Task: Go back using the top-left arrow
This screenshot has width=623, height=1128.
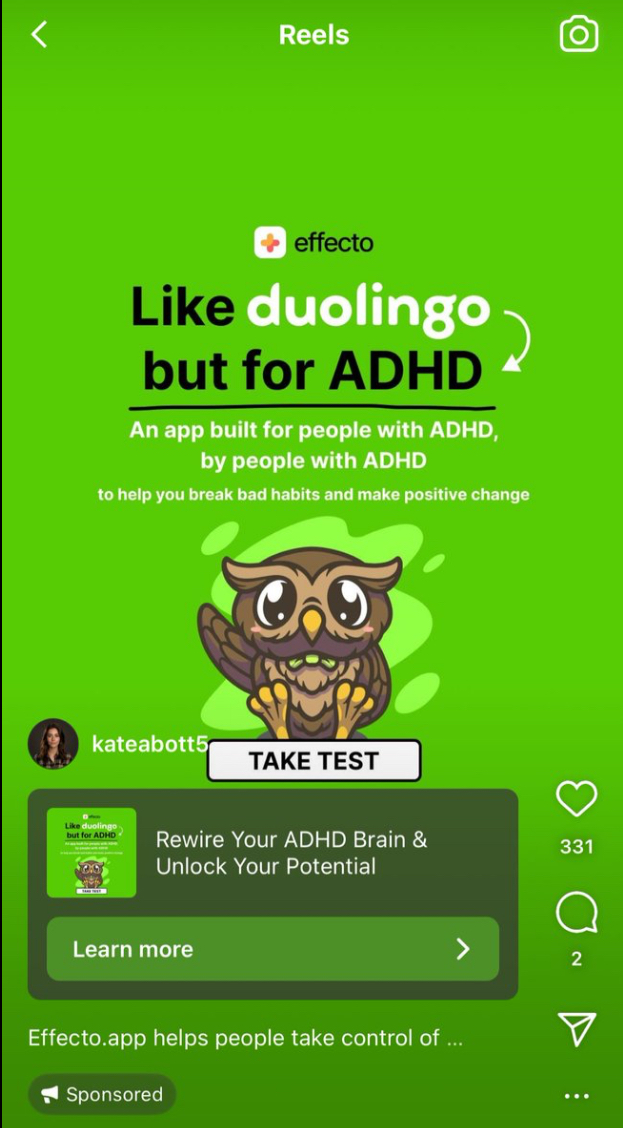Action: [40, 34]
